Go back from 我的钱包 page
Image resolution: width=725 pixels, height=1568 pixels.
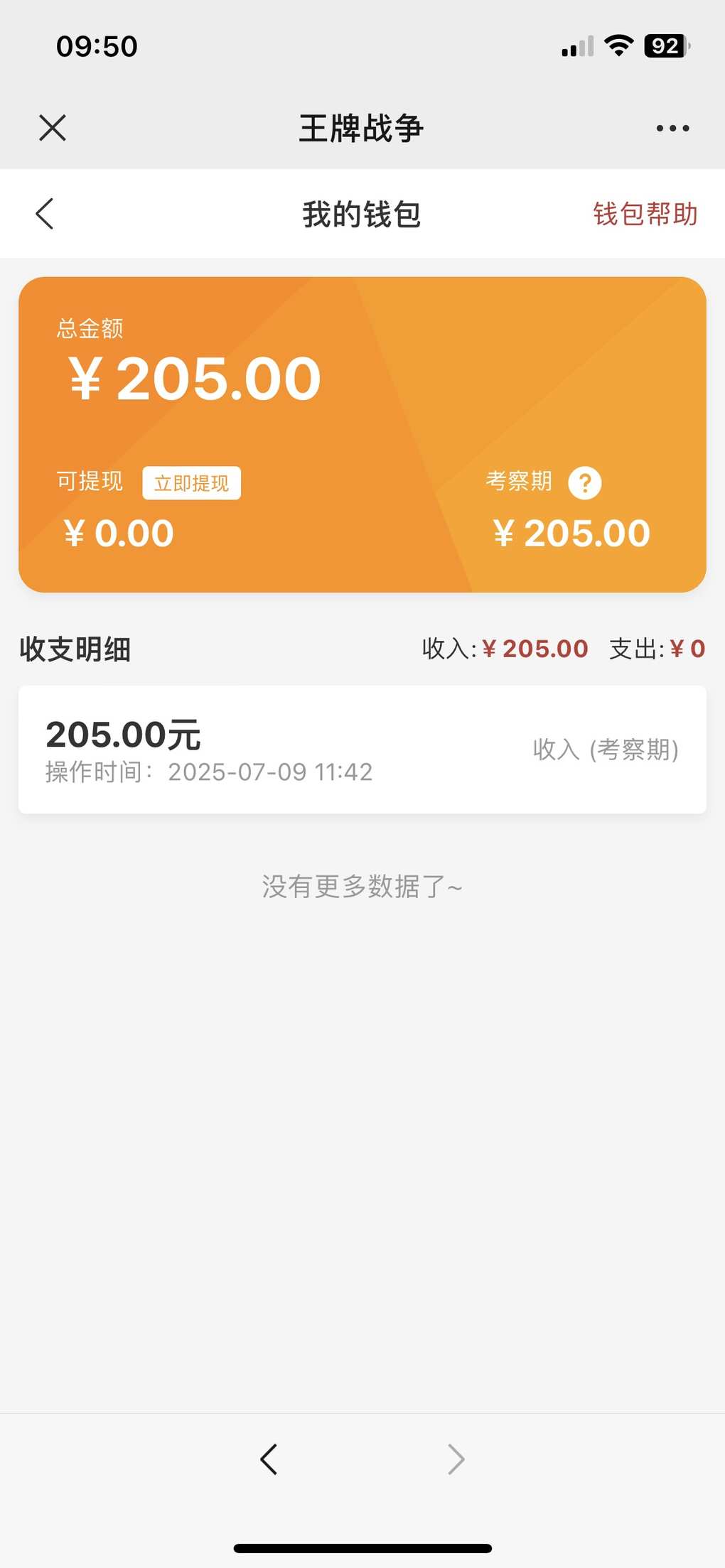[x=45, y=214]
